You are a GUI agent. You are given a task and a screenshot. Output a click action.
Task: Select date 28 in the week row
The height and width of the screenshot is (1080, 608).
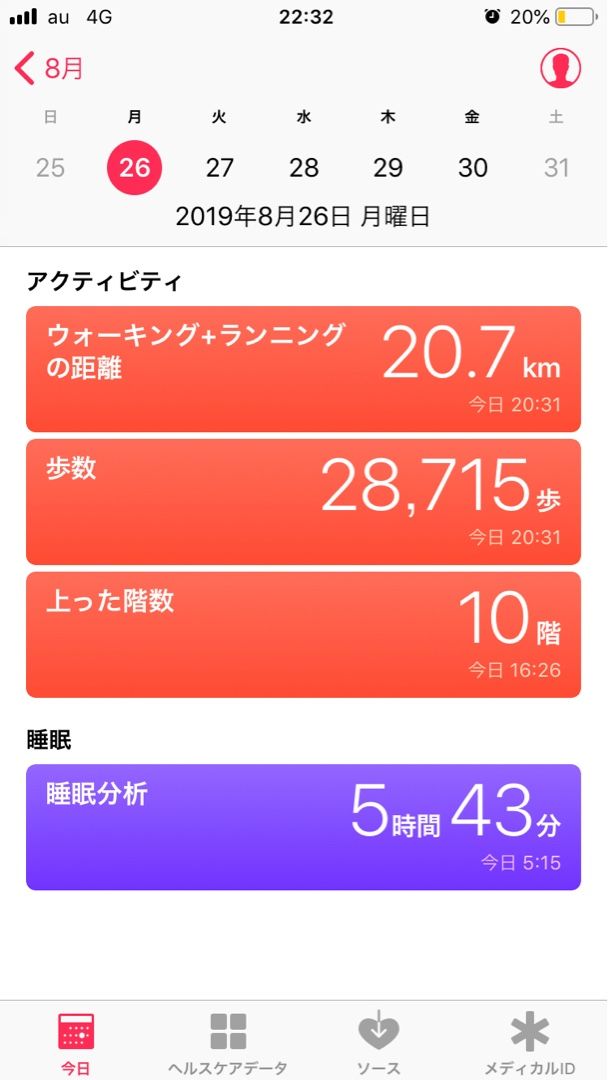click(x=304, y=167)
